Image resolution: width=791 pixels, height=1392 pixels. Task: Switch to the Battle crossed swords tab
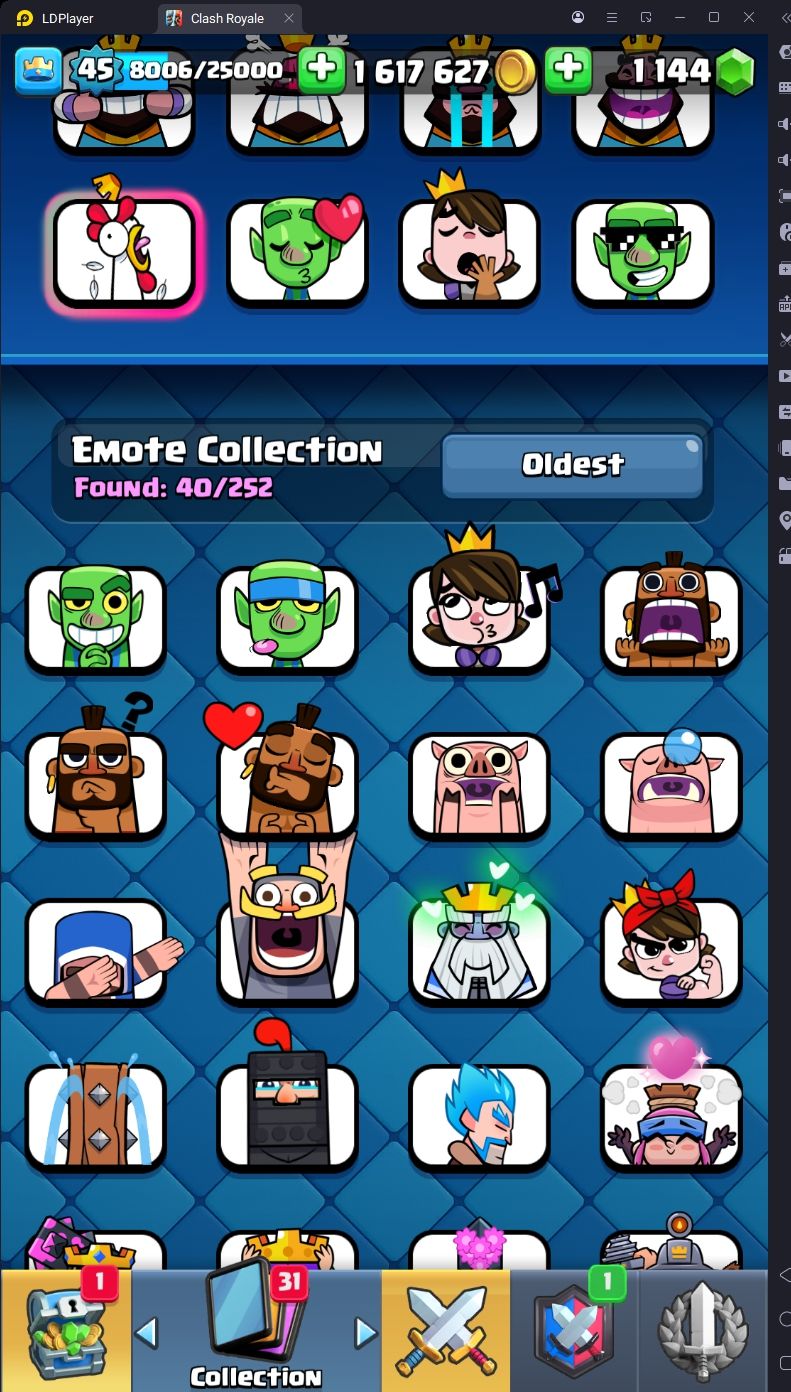pyautogui.click(x=446, y=1330)
